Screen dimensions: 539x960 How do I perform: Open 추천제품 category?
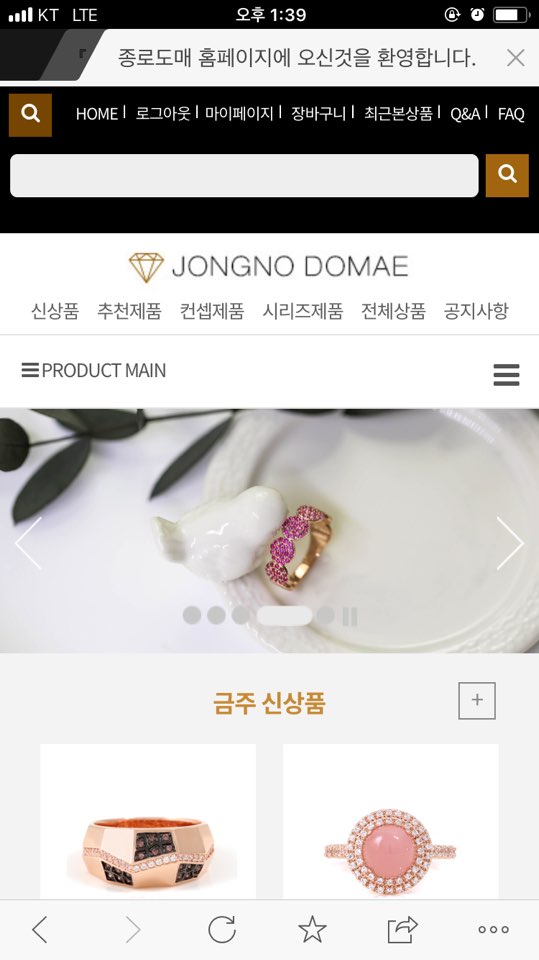pyautogui.click(x=129, y=311)
